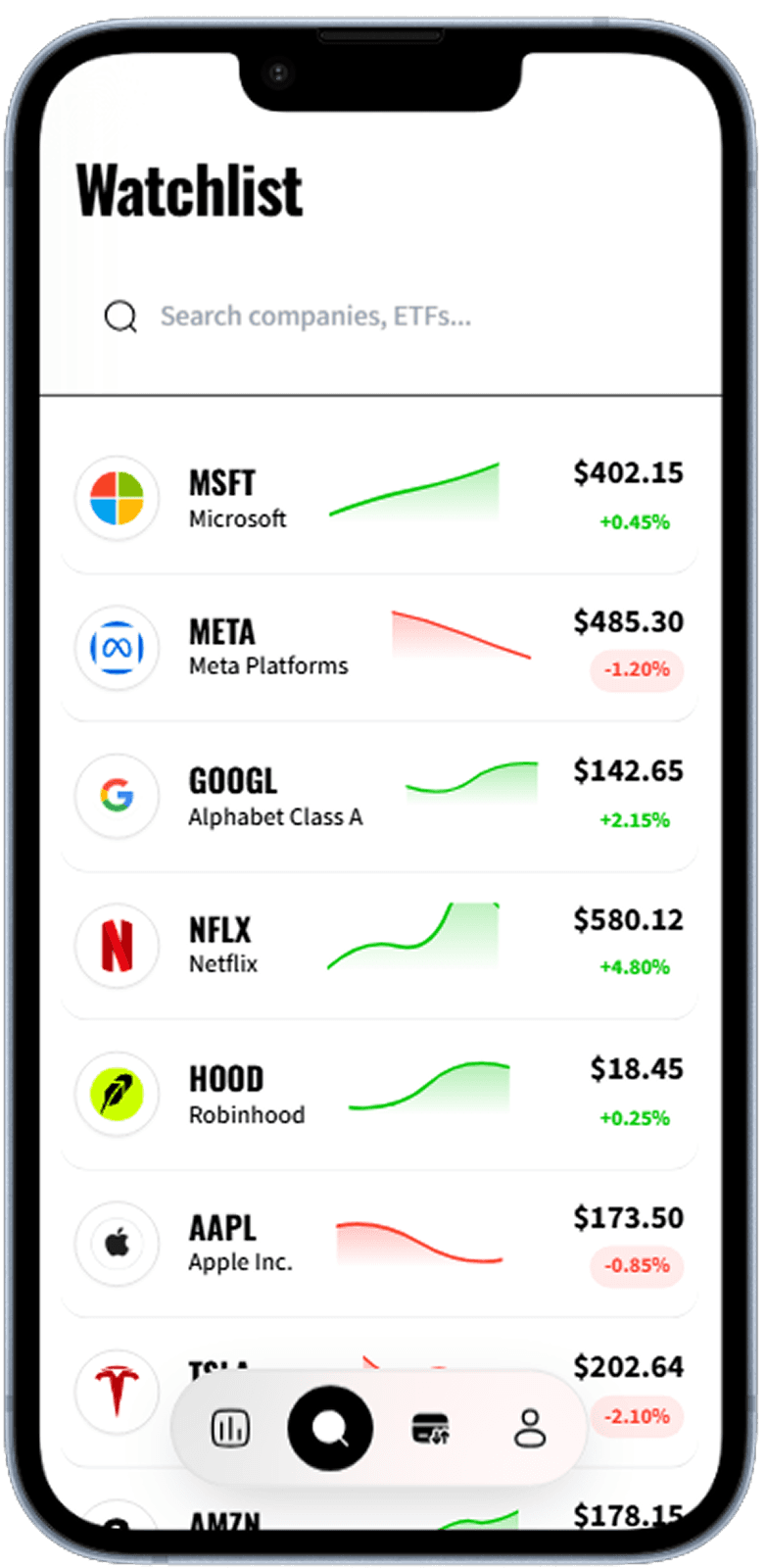Select the MSFT ticker label

click(x=221, y=483)
